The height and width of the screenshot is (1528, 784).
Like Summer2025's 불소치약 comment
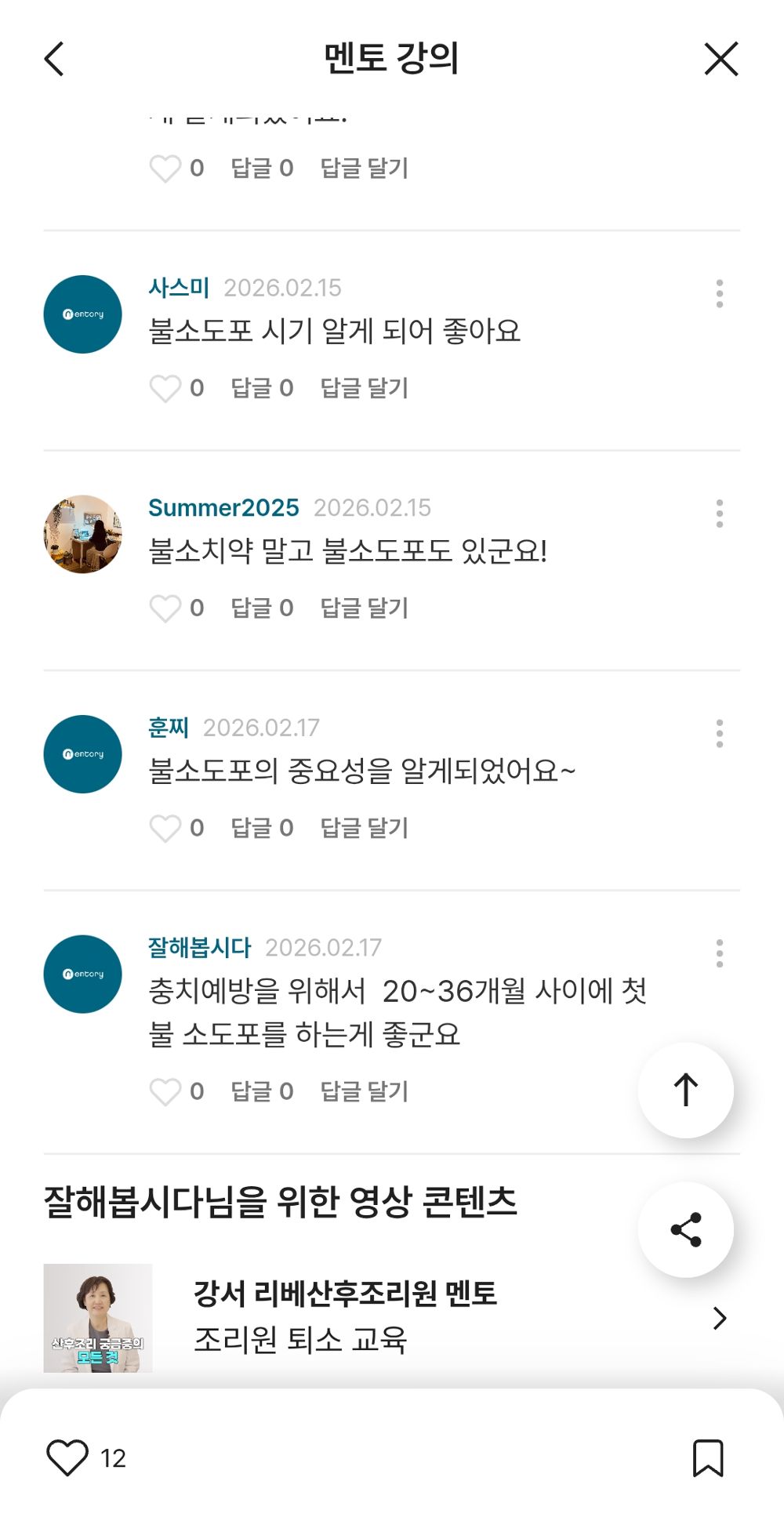click(x=167, y=608)
